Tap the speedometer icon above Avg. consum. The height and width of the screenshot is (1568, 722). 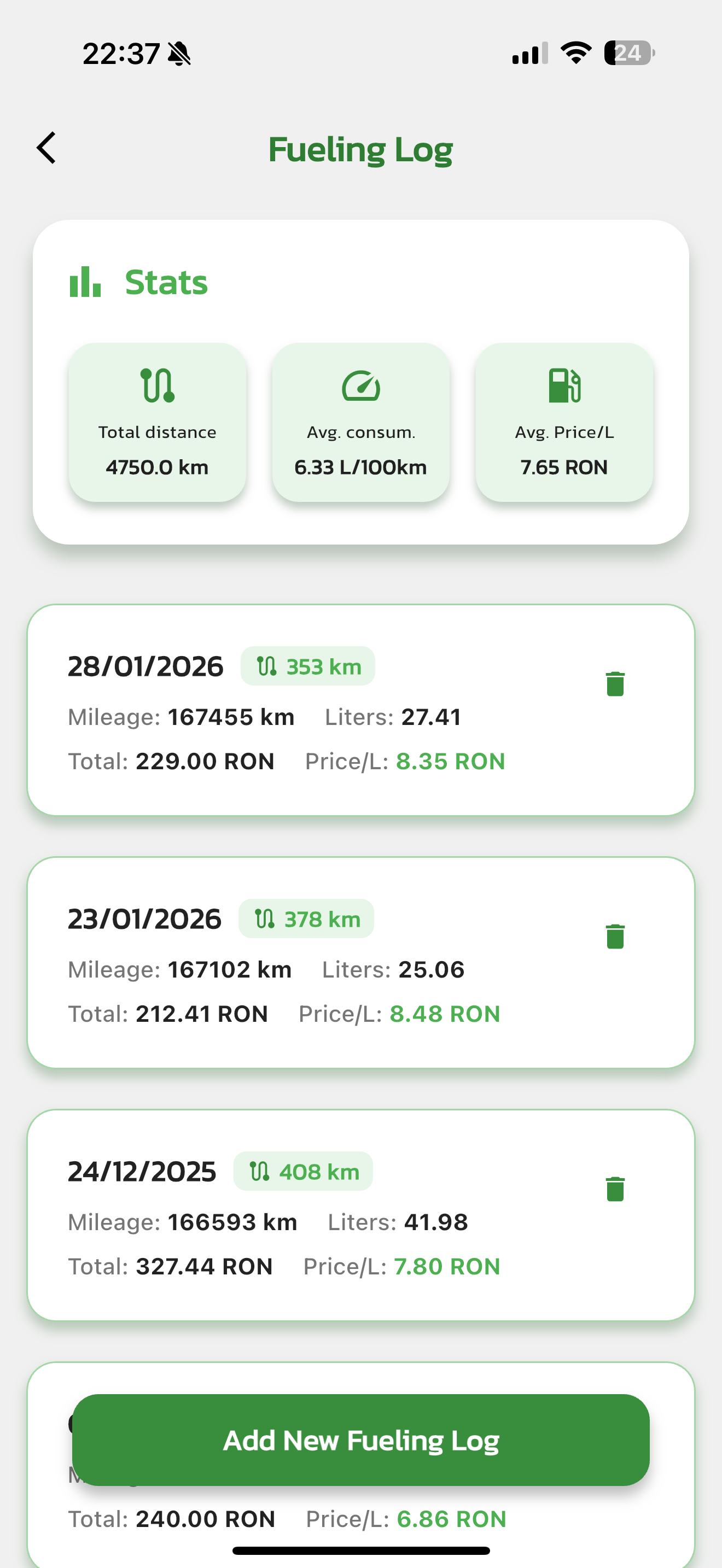pyautogui.click(x=360, y=385)
